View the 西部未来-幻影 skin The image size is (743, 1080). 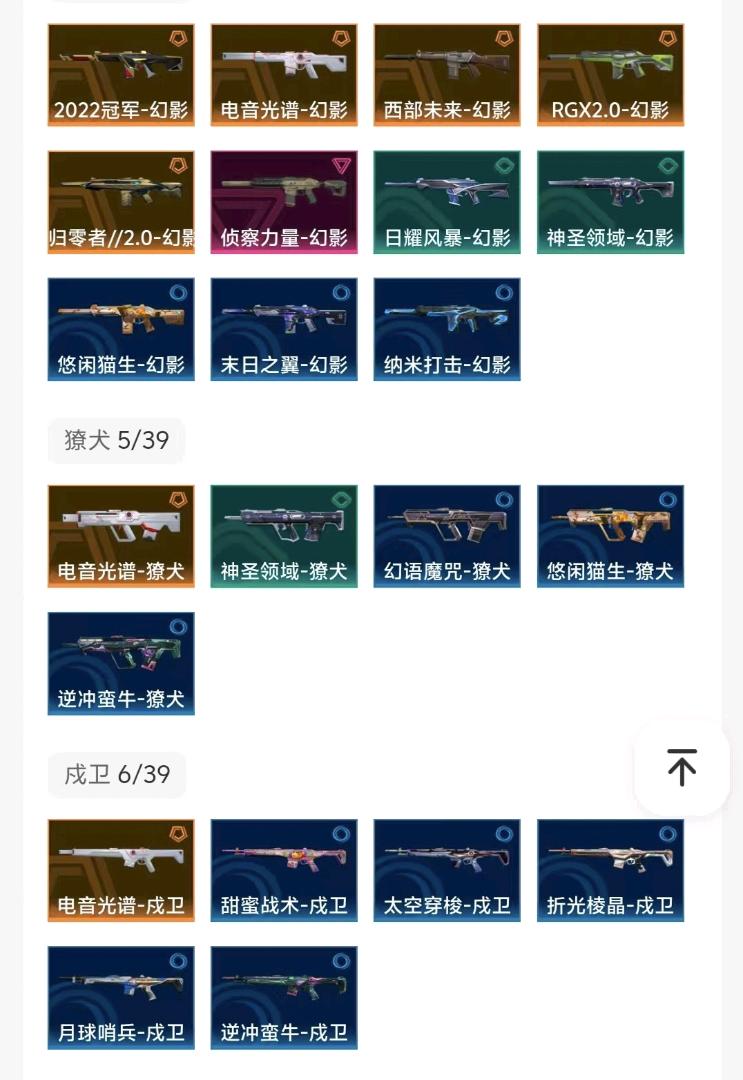click(x=447, y=75)
